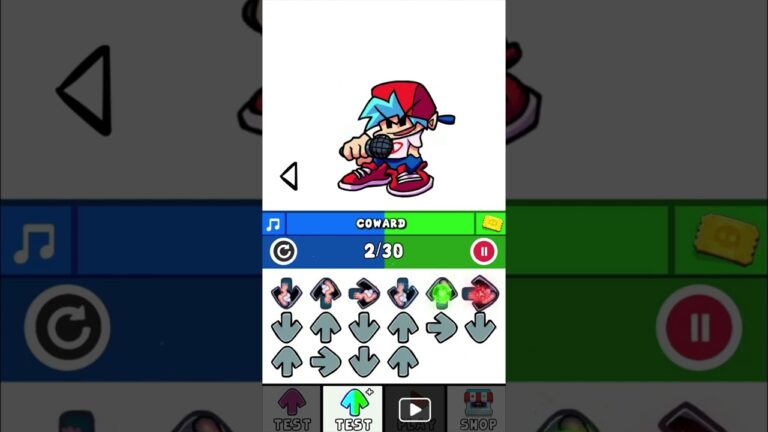Restart the Coward song
The height and width of the screenshot is (432, 768).
283,252
